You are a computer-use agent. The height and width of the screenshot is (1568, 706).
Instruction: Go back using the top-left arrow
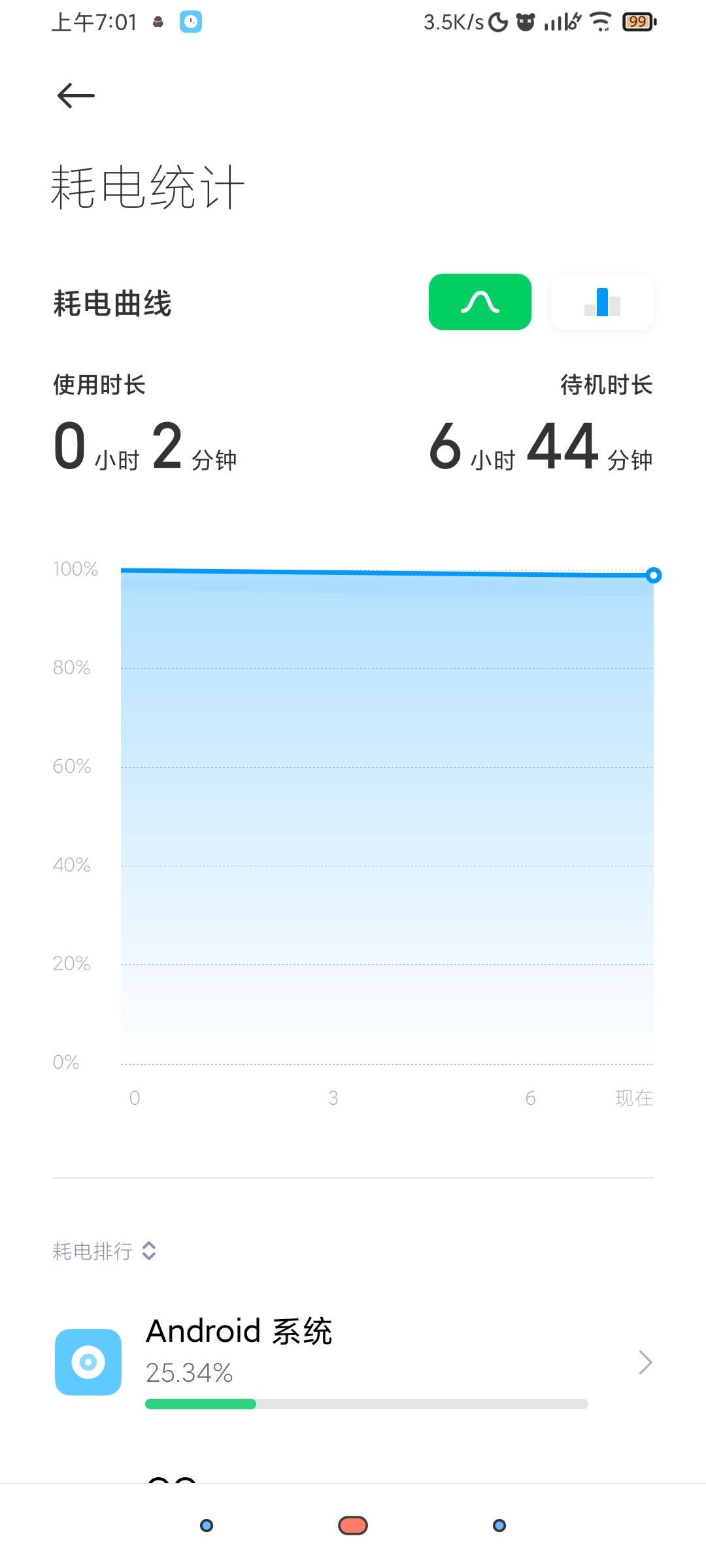(x=76, y=96)
